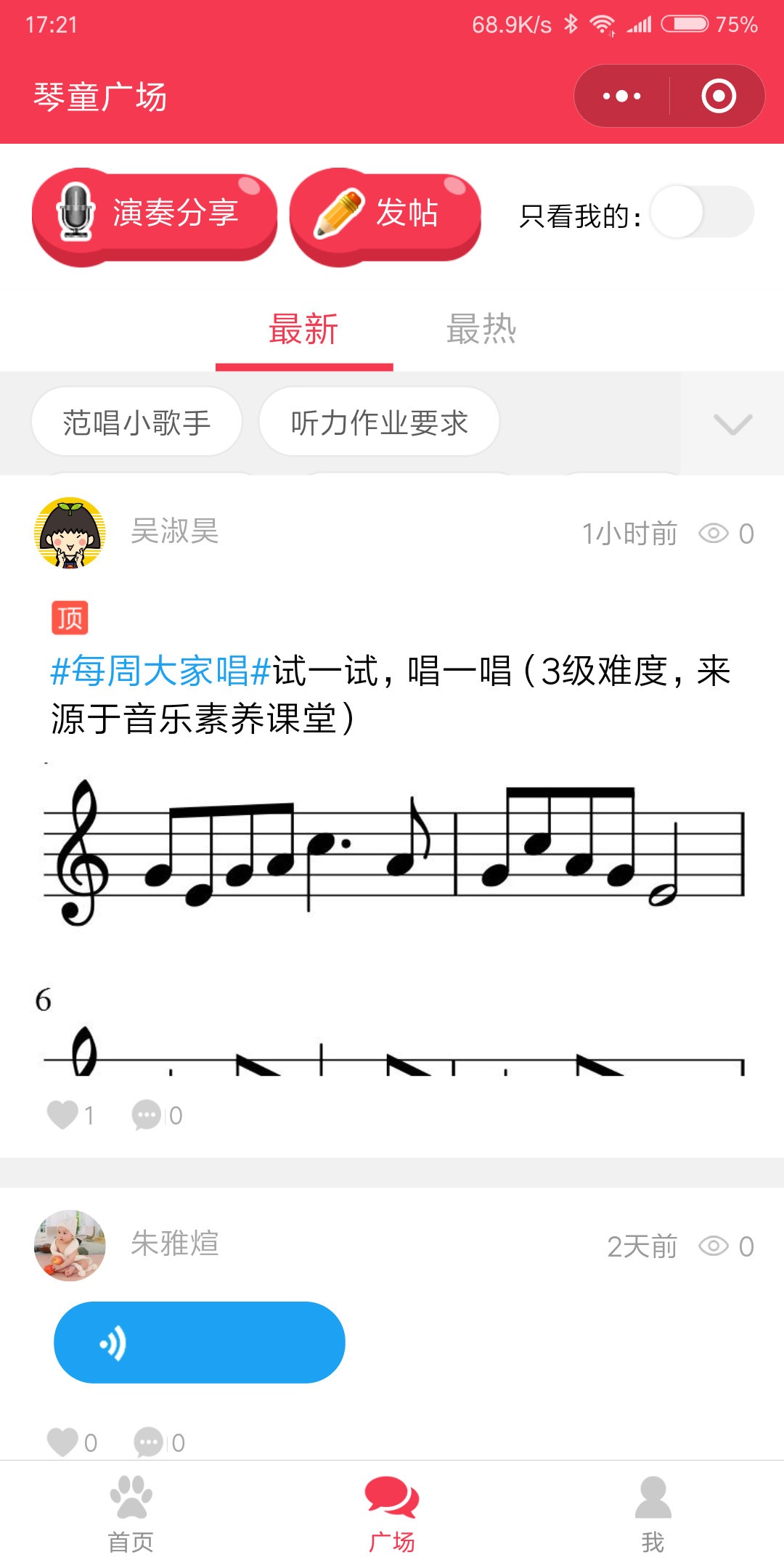The width and height of the screenshot is (784, 1568).
Task: Tap the 演奏分享 button
Action: (155, 215)
